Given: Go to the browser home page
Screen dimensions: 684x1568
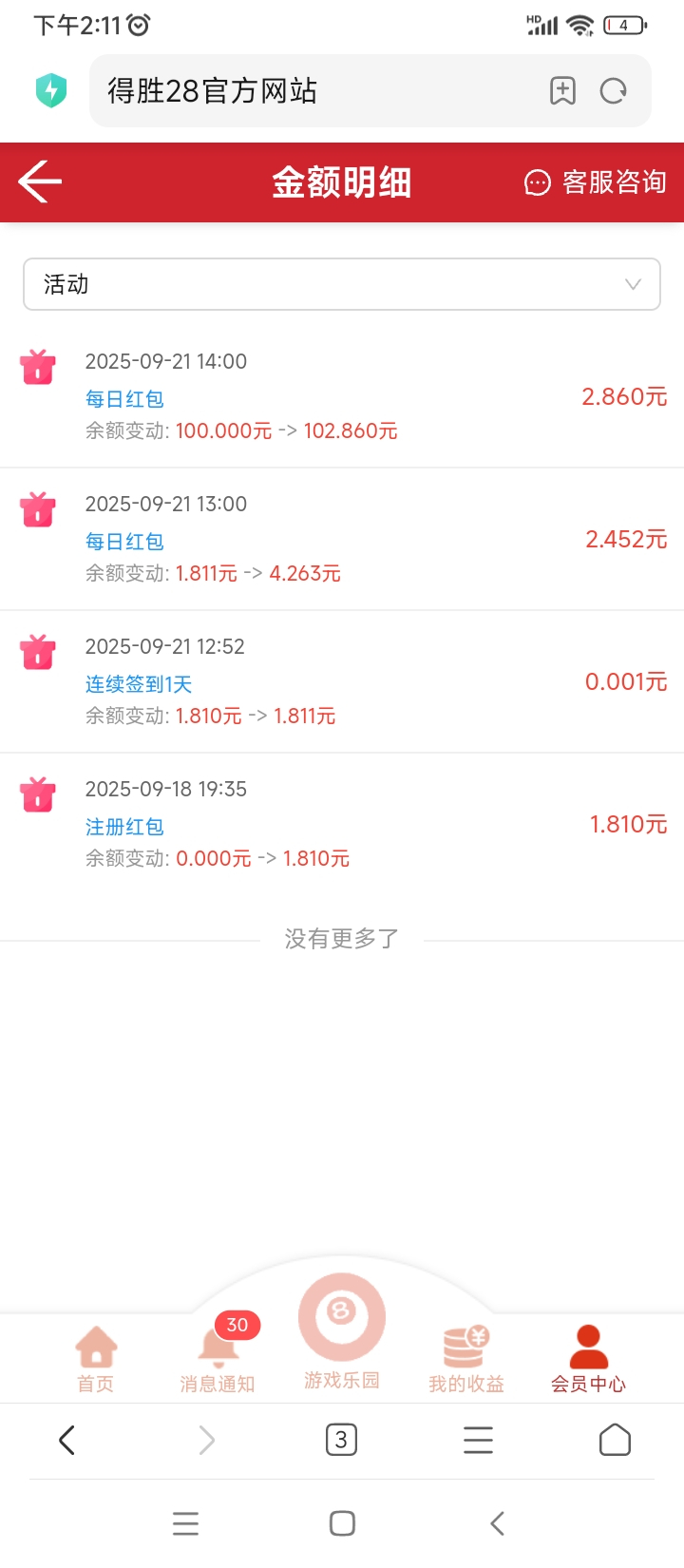Looking at the screenshot, I should (x=615, y=1441).
